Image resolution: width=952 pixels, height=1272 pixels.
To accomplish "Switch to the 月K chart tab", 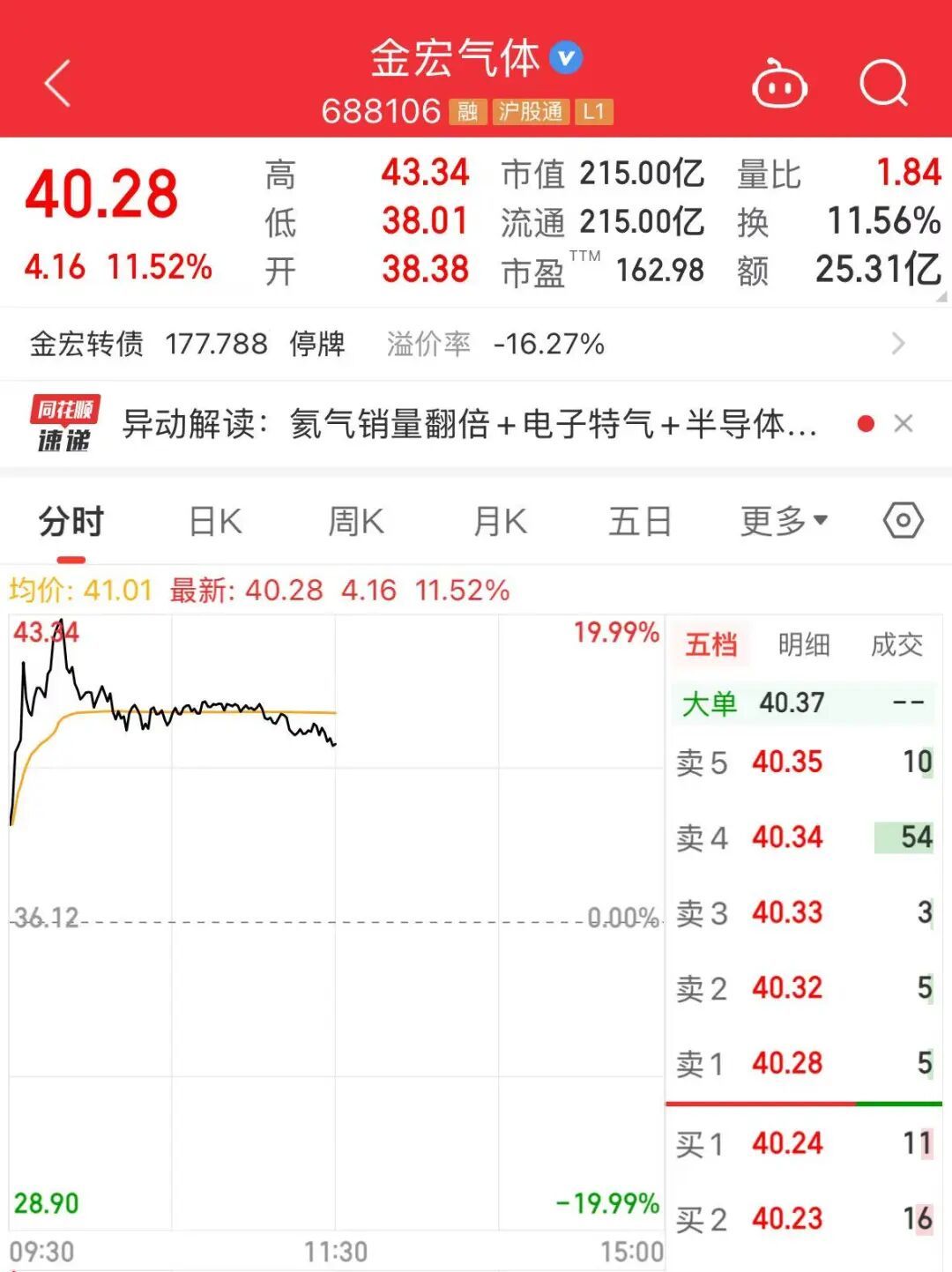I will pos(500,522).
